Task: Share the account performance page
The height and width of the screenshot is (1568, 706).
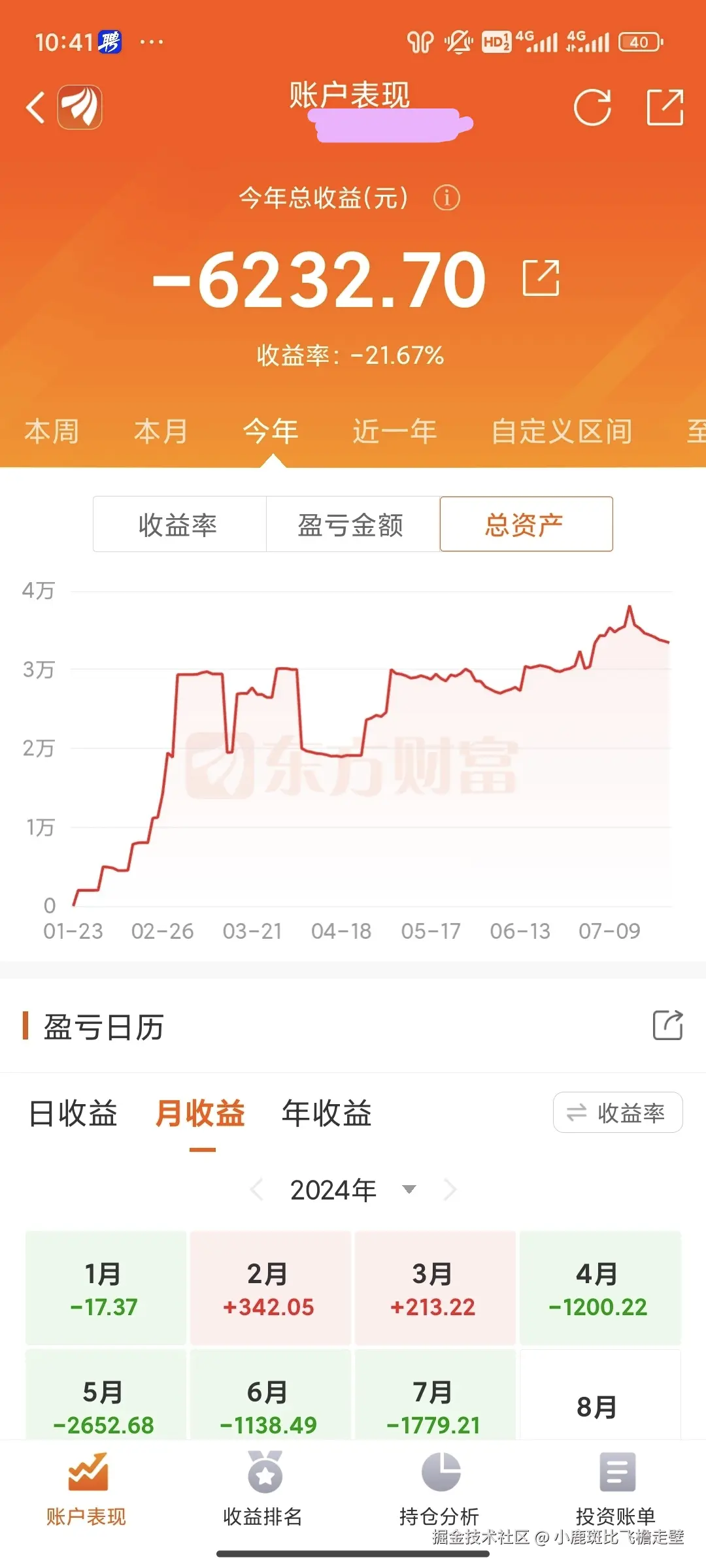Action: [664, 106]
